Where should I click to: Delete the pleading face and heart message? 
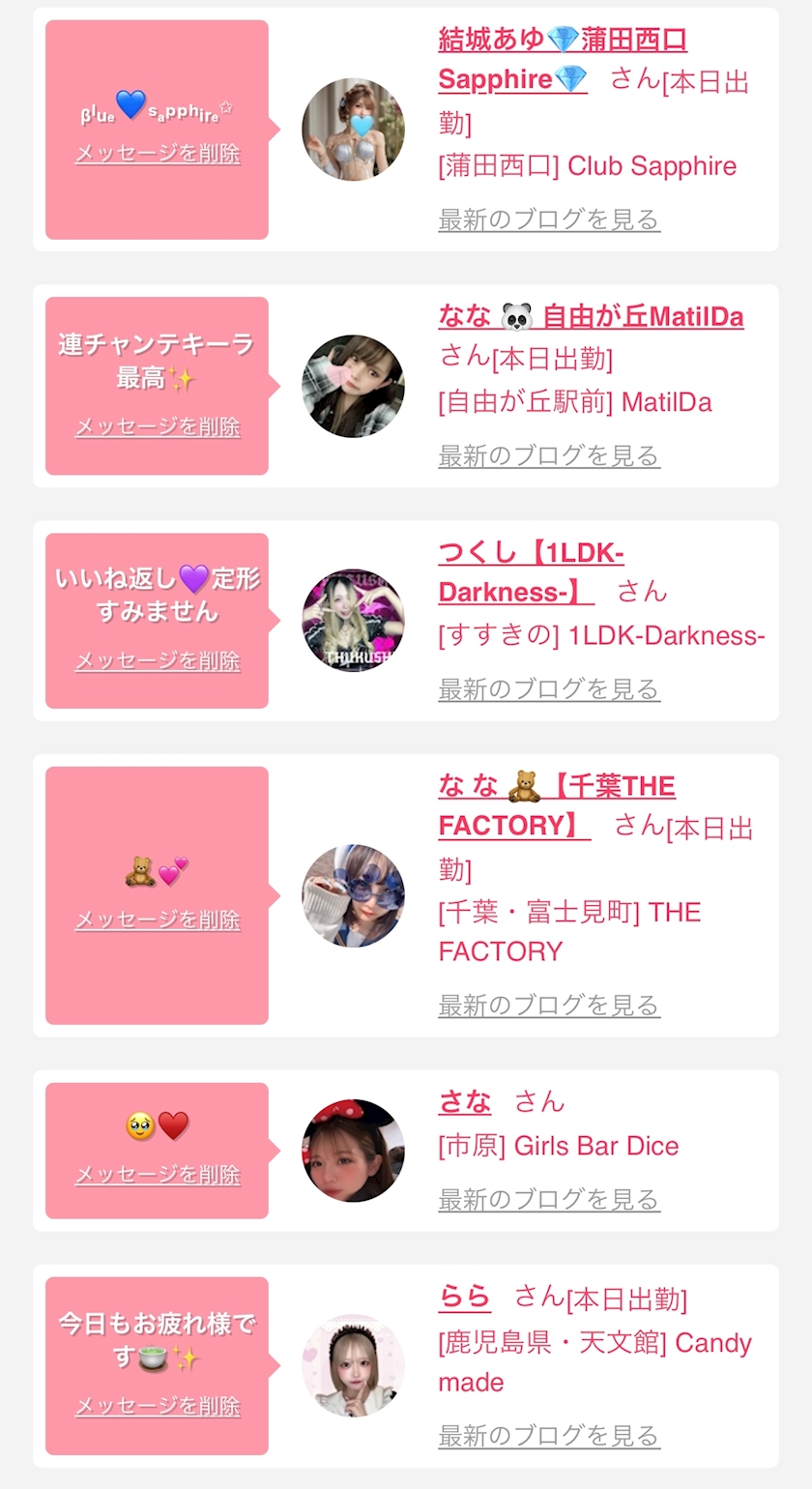coord(158,1175)
